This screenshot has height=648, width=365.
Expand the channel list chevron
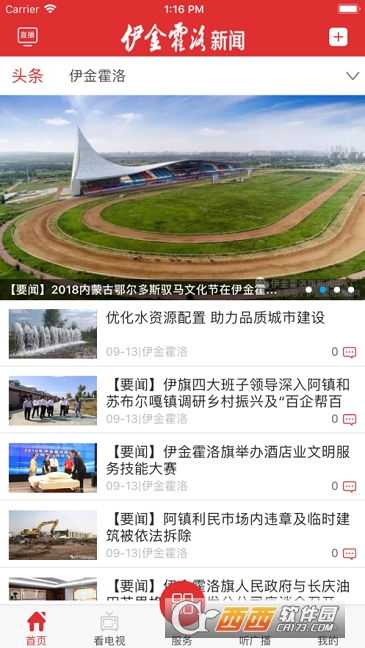352,76
